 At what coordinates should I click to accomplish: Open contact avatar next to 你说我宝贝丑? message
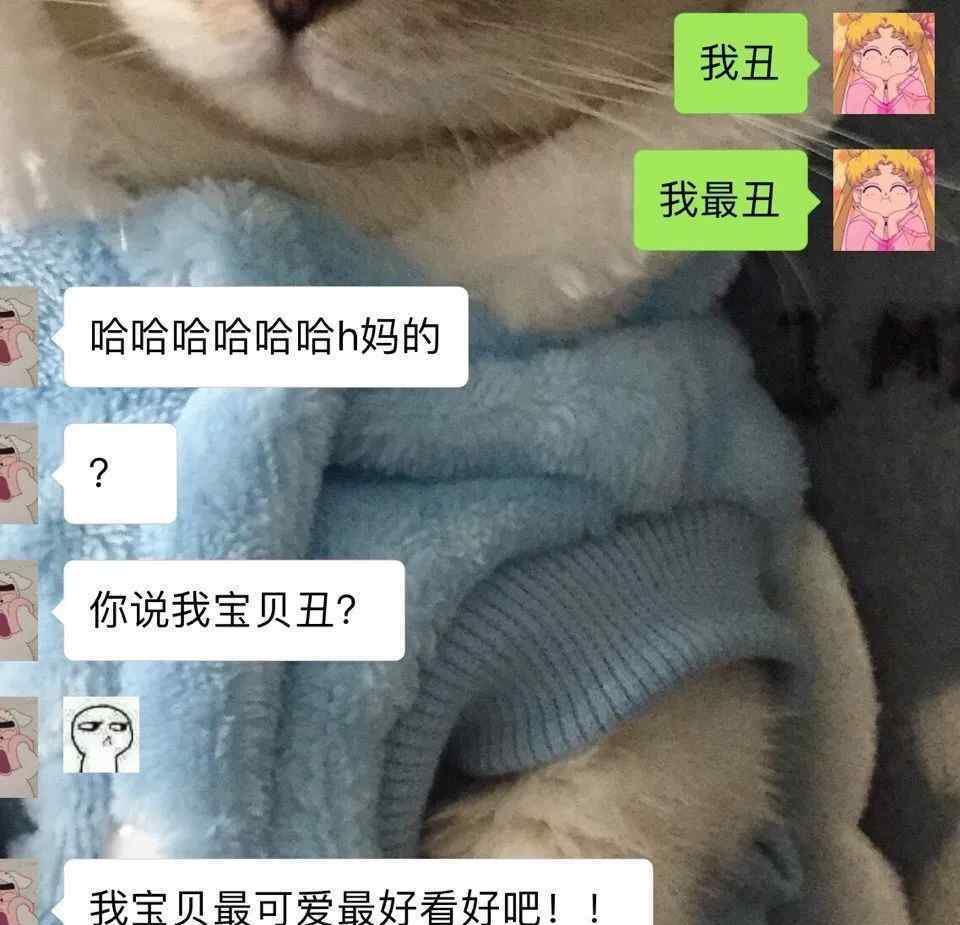(18, 610)
